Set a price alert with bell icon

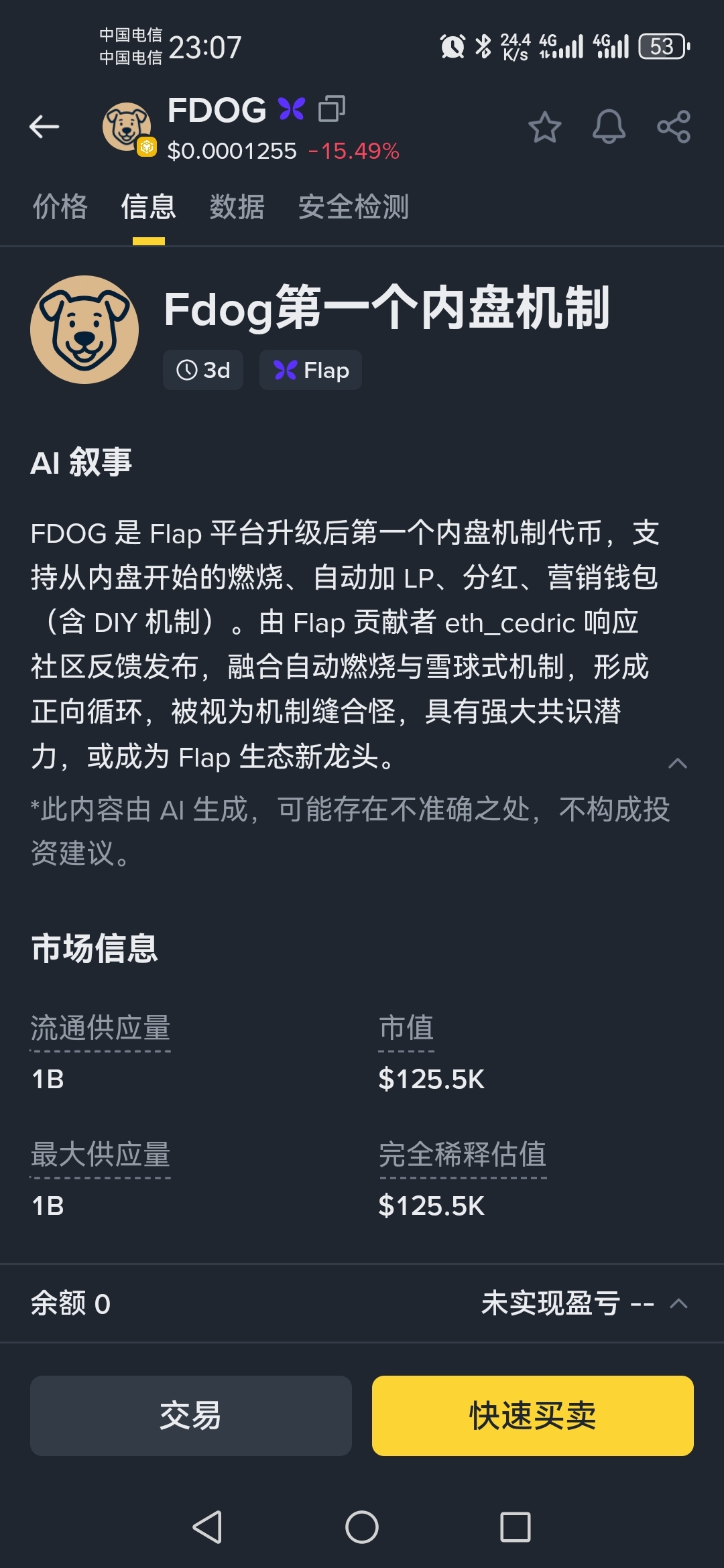coord(609,127)
